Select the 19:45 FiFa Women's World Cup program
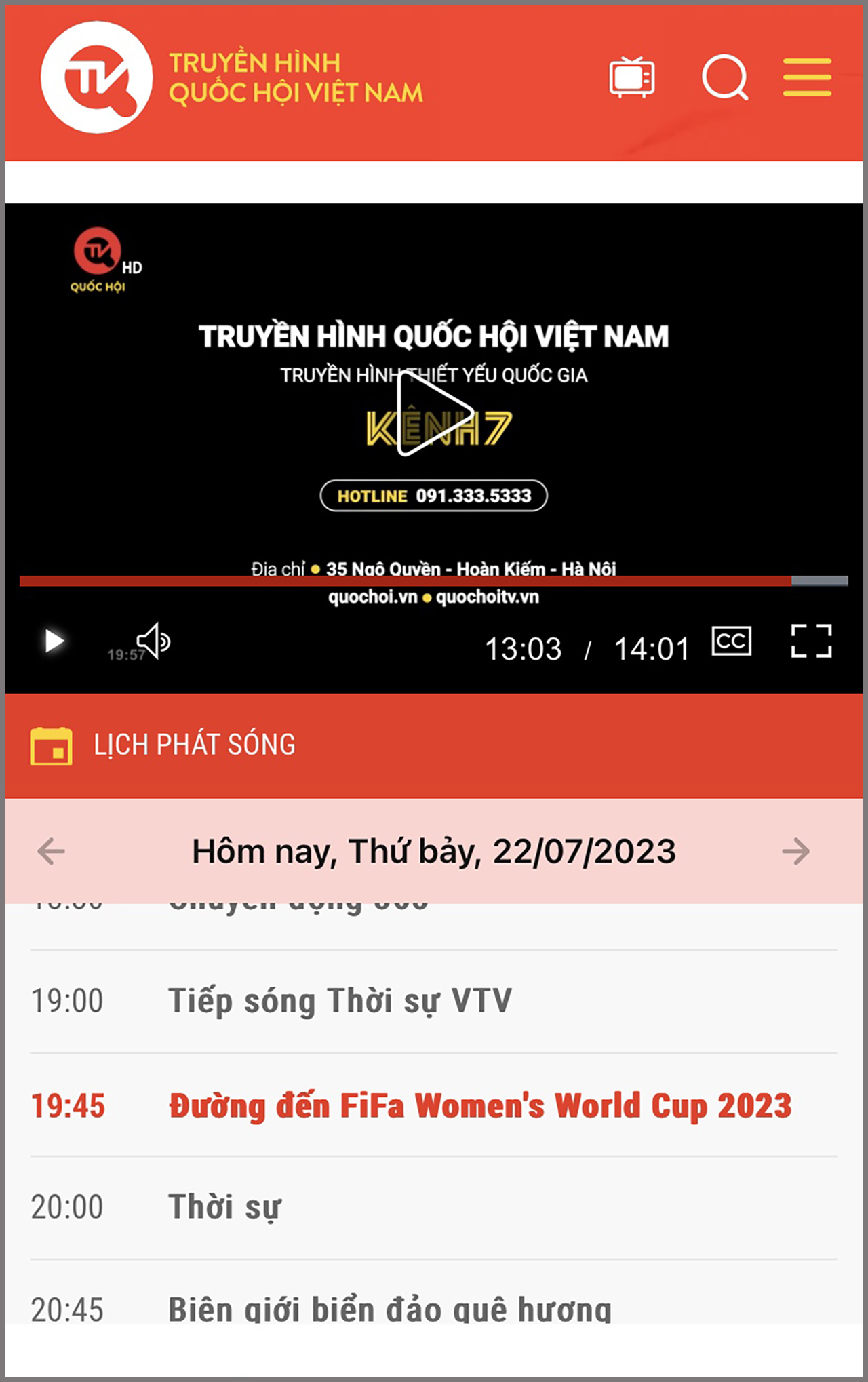 click(479, 1105)
